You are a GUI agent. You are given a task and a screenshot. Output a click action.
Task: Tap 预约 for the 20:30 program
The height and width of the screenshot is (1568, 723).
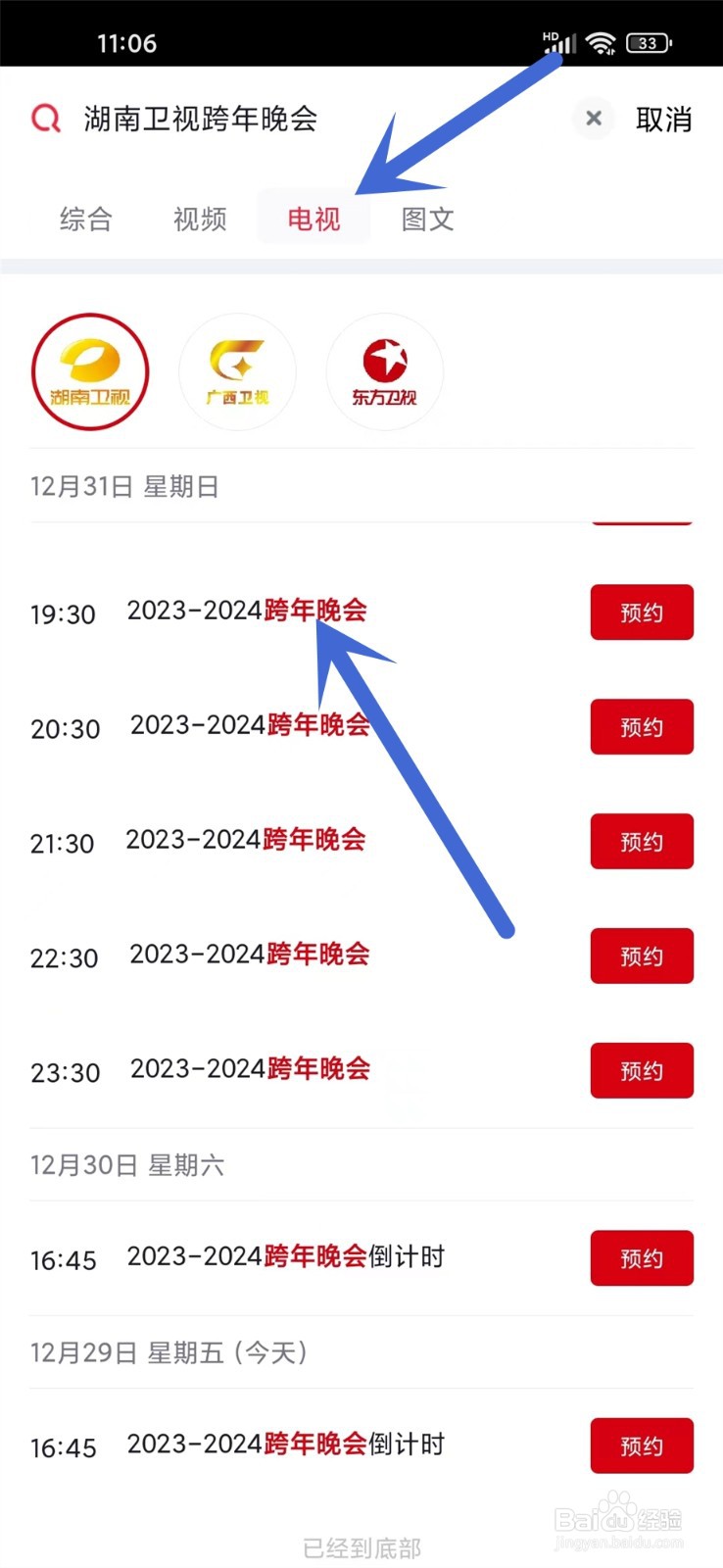click(x=642, y=727)
